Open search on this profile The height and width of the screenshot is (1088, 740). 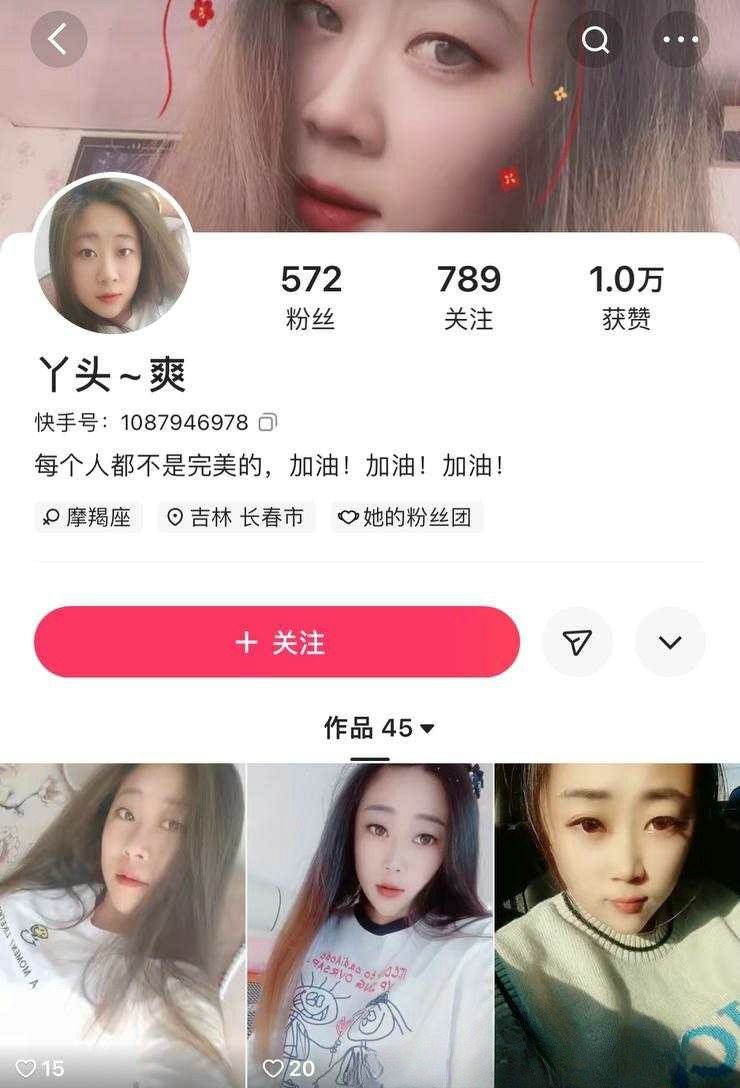595,40
